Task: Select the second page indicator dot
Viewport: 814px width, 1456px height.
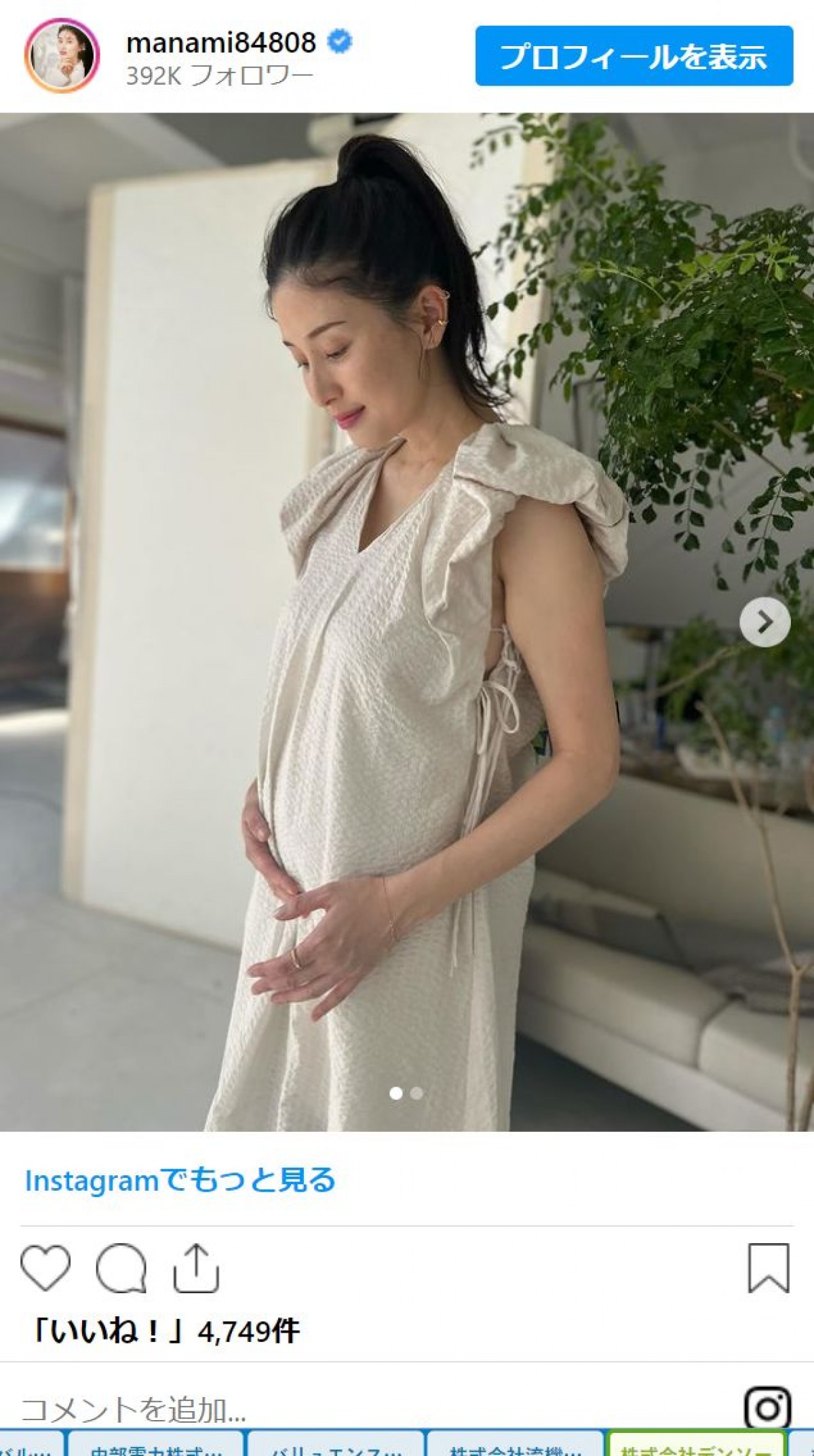Action: click(416, 1093)
